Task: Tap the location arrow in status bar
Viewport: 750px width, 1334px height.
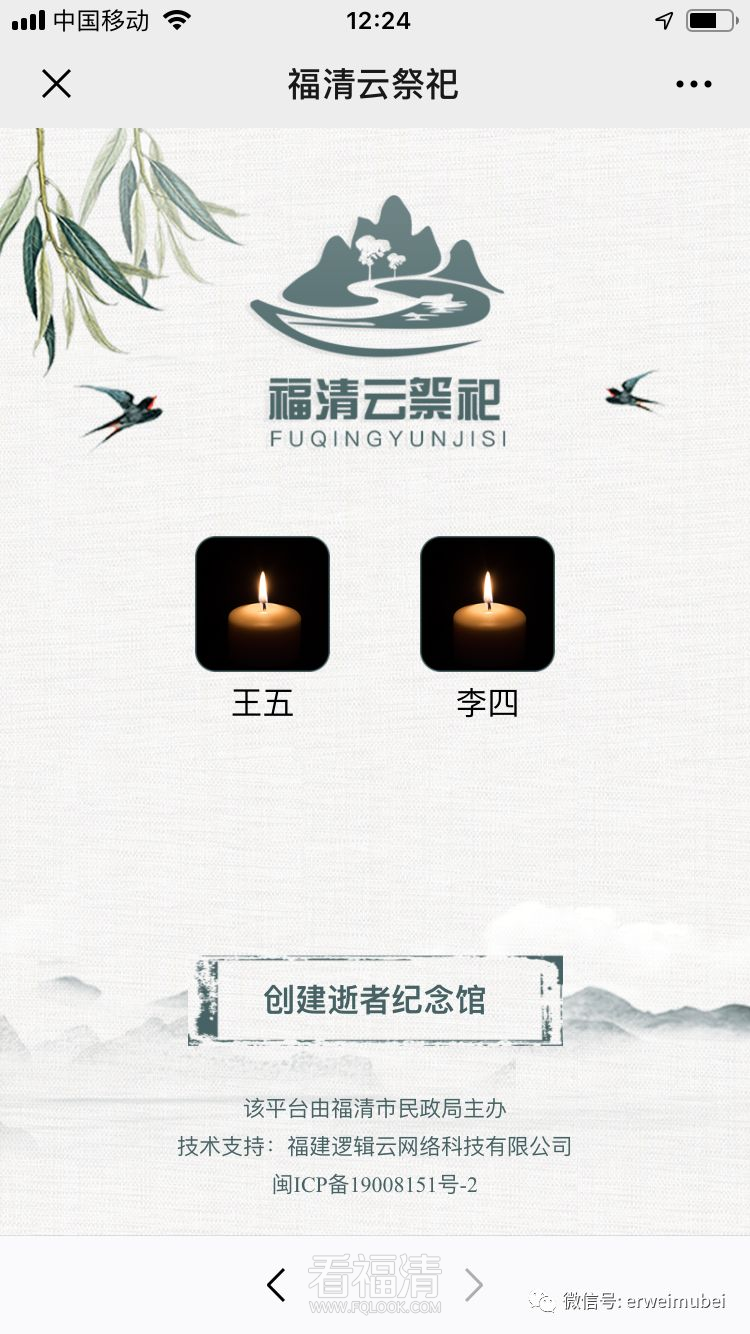Action: click(662, 19)
